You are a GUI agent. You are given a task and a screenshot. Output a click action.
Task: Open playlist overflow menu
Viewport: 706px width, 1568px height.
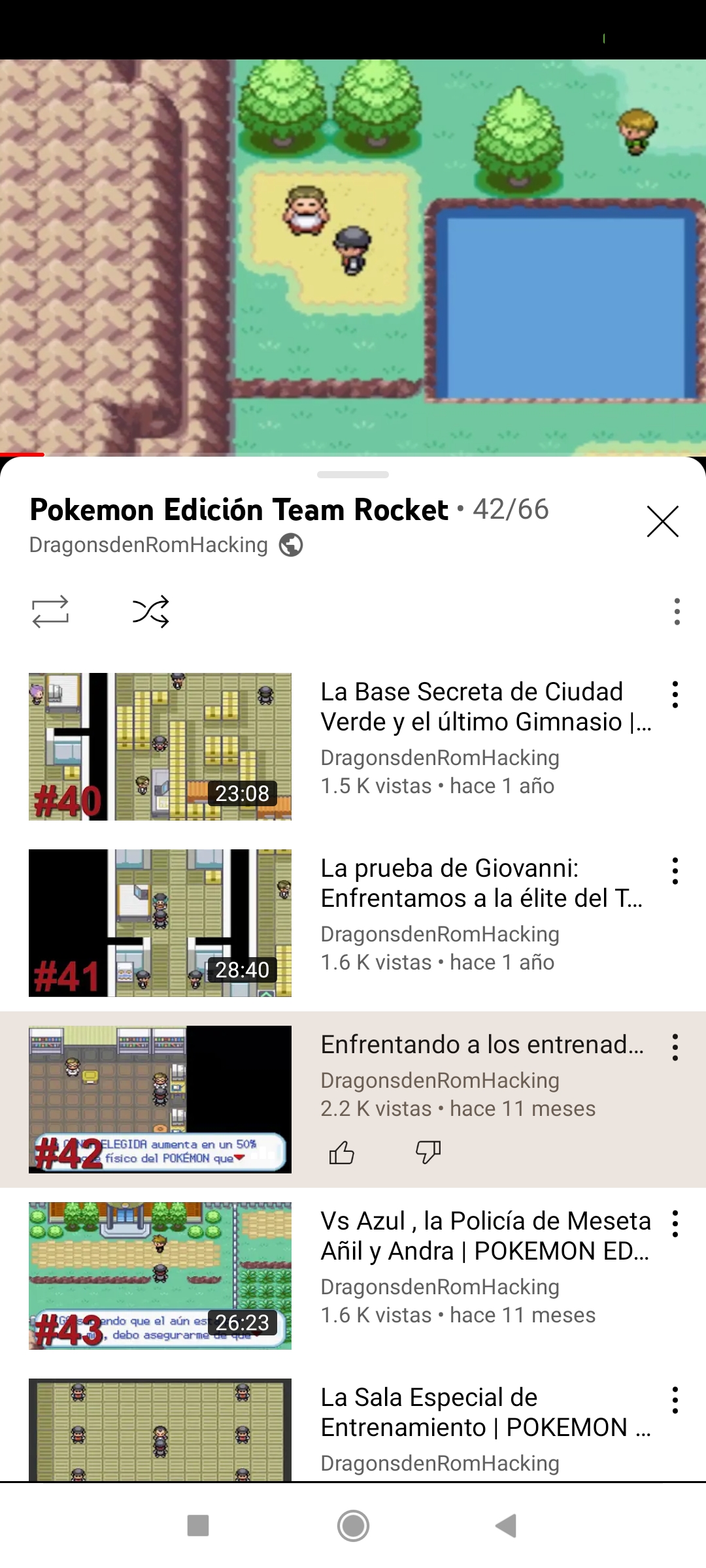[677, 612]
